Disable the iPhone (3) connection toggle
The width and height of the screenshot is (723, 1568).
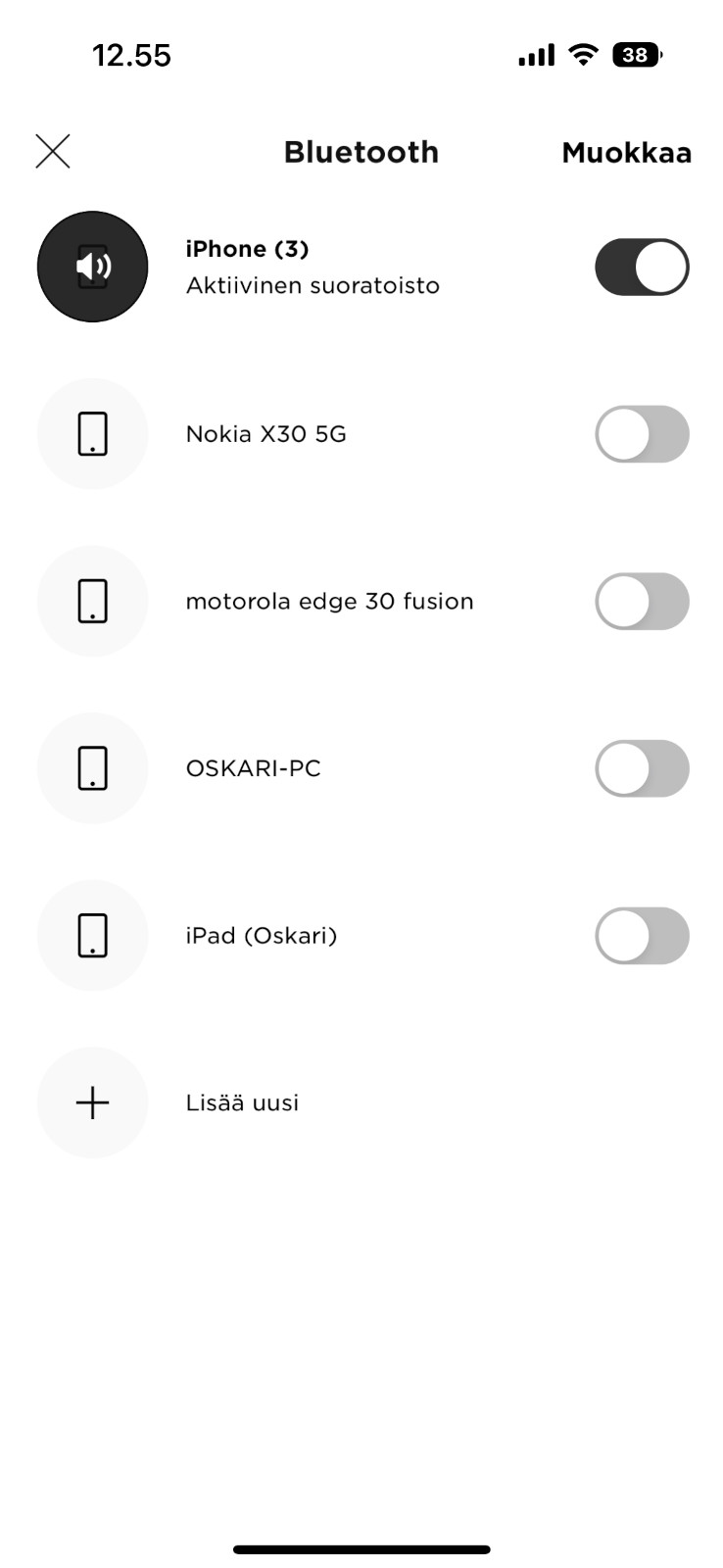tap(643, 267)
